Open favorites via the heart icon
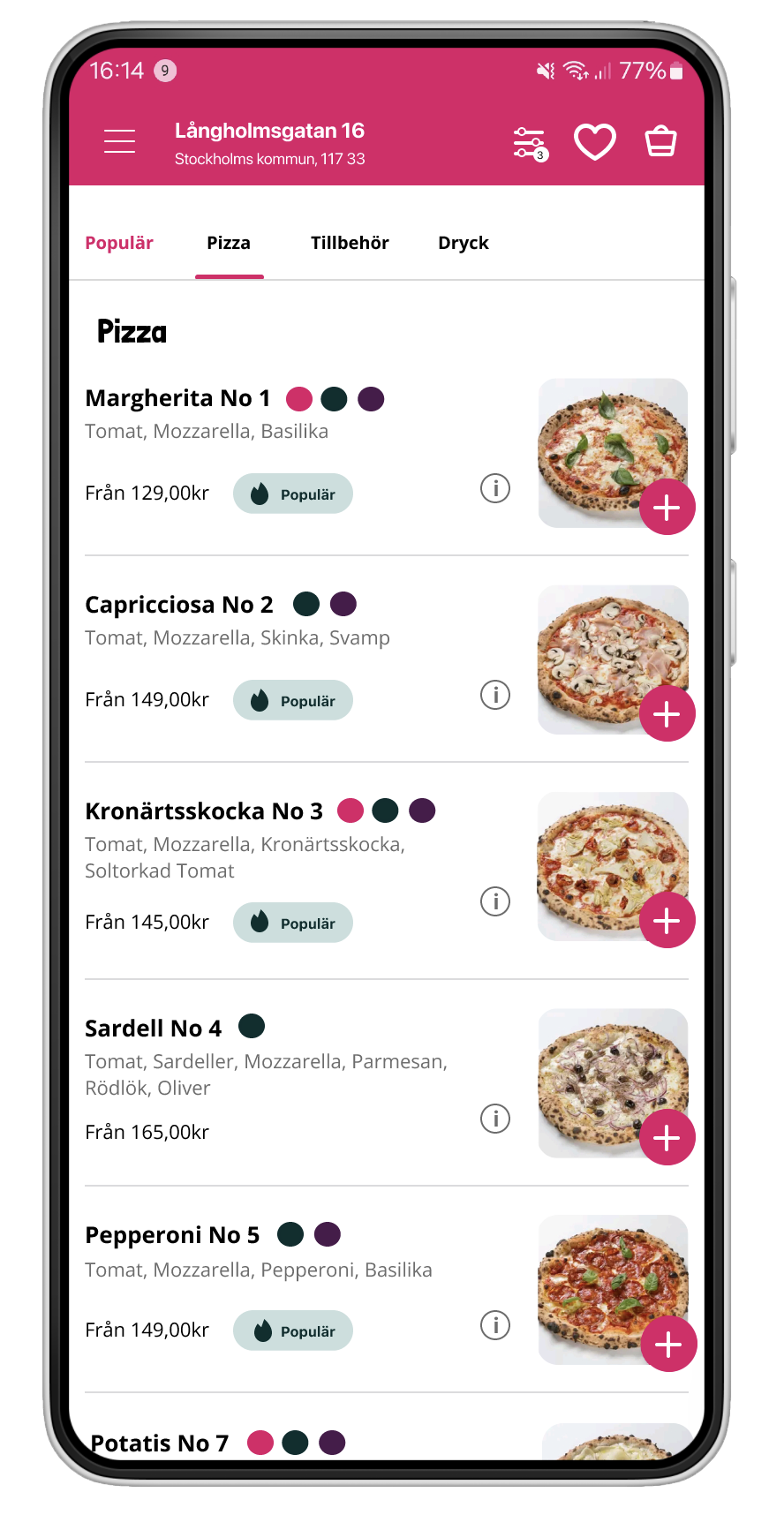 pyautogui.click(x=595, y=142)
